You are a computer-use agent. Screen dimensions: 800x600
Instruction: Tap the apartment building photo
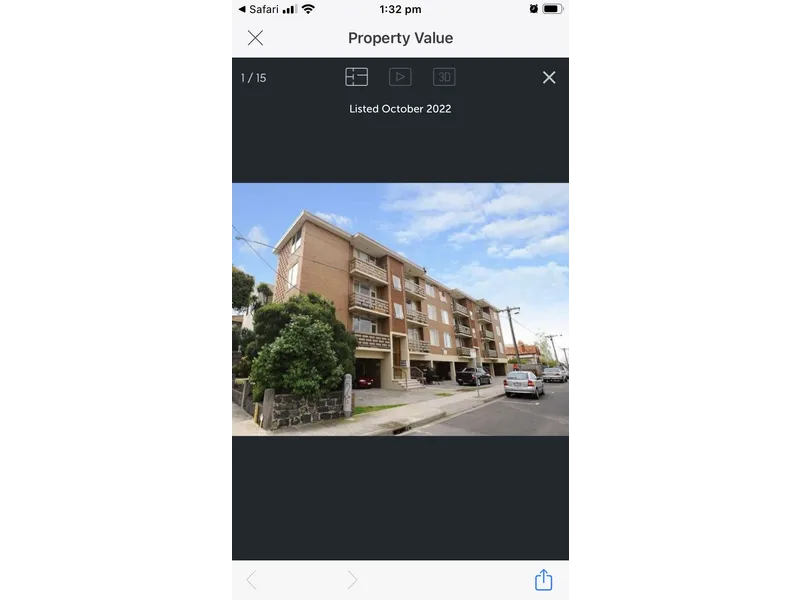pyautogui.click(x=403, y=309)
